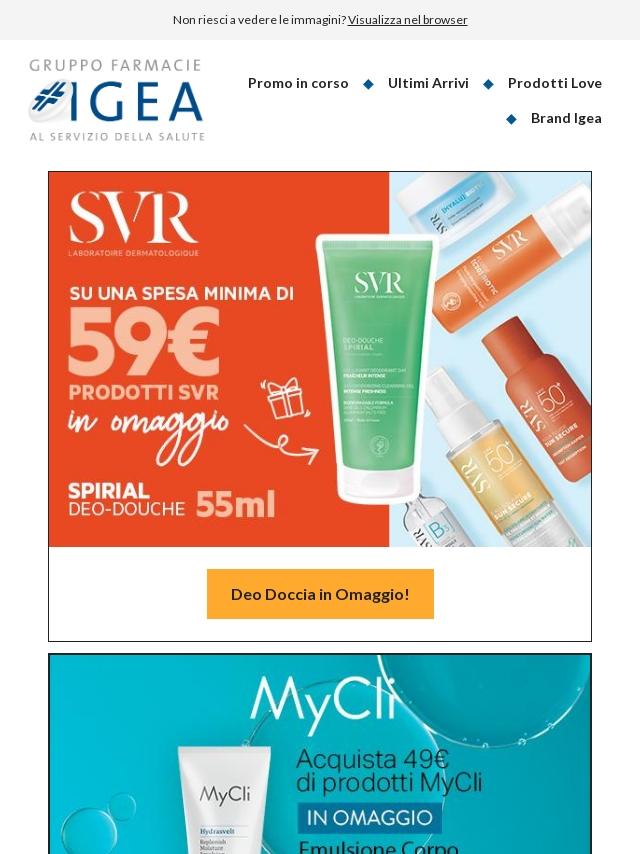Open the MyCli promo banner
Viewport: 640px width, 854px height.
(x=320, y=754)
